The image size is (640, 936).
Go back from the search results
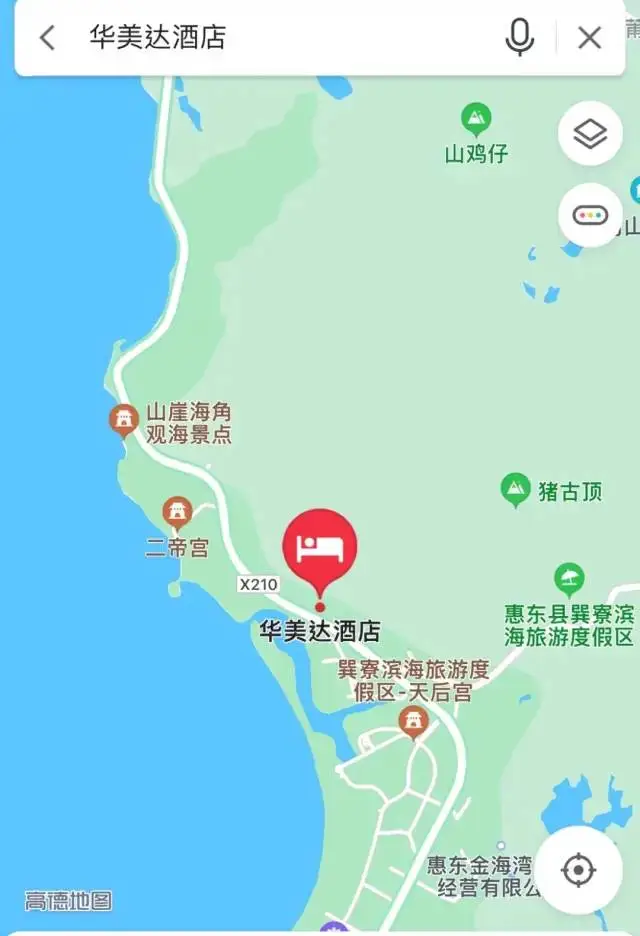46,38
